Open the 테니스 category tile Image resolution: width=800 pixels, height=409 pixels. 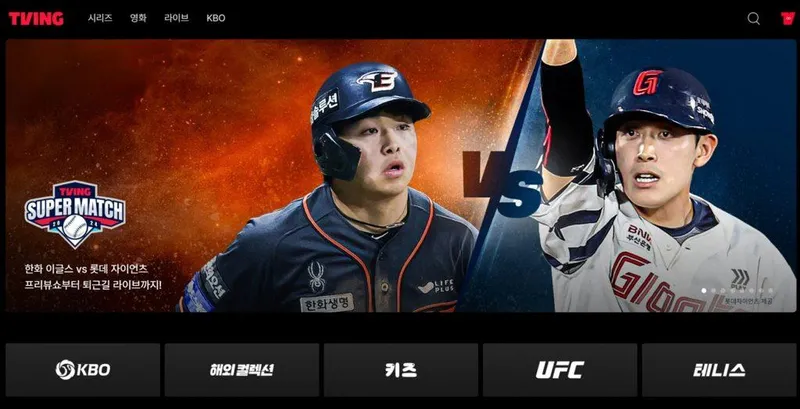pyautogui.click(x=718, y=370)
